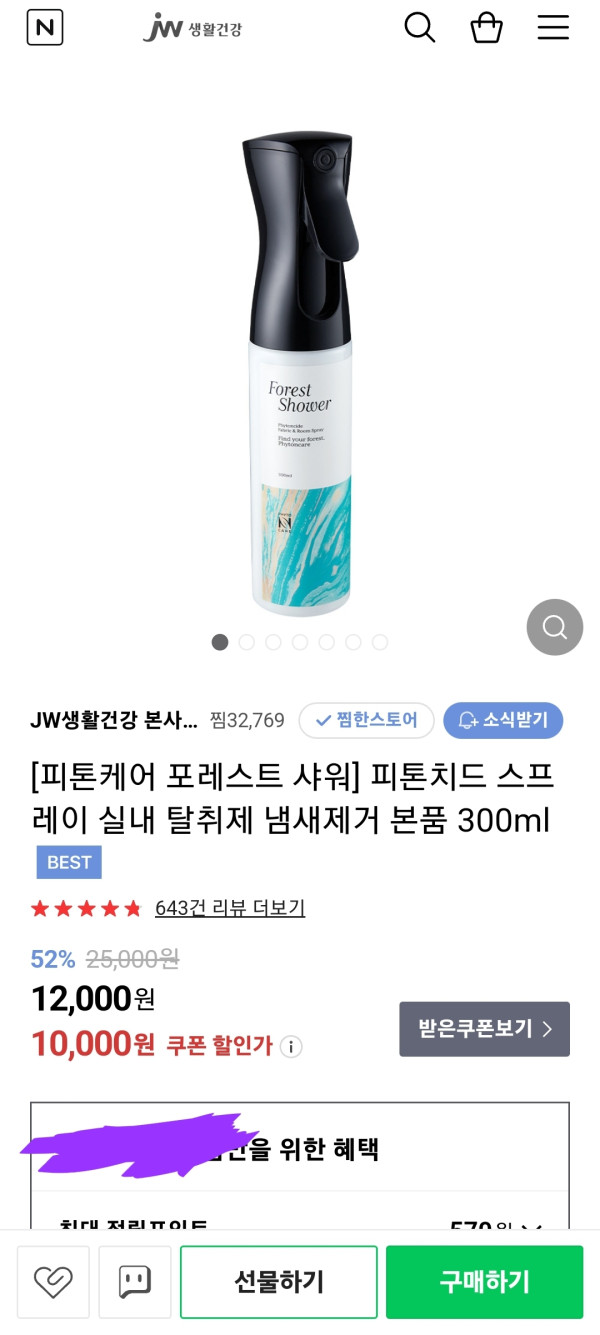Image resolution: width=600 pixels, height=1335 pixels.
Task: Buy now with the 구매하기 button
Action: [x=484, y=1281]
